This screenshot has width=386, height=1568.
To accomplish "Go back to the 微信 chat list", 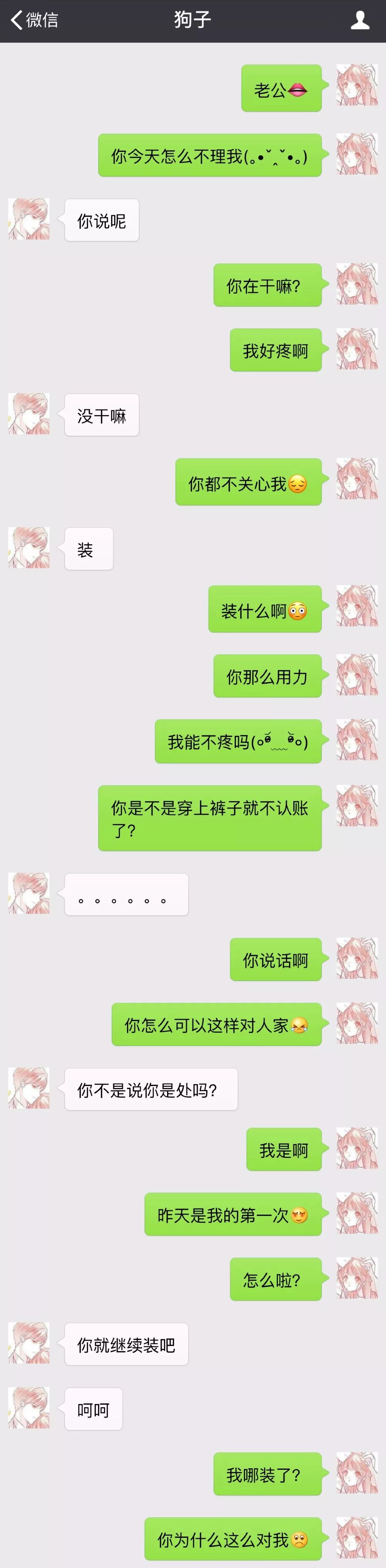I will (x=34, y=20).
